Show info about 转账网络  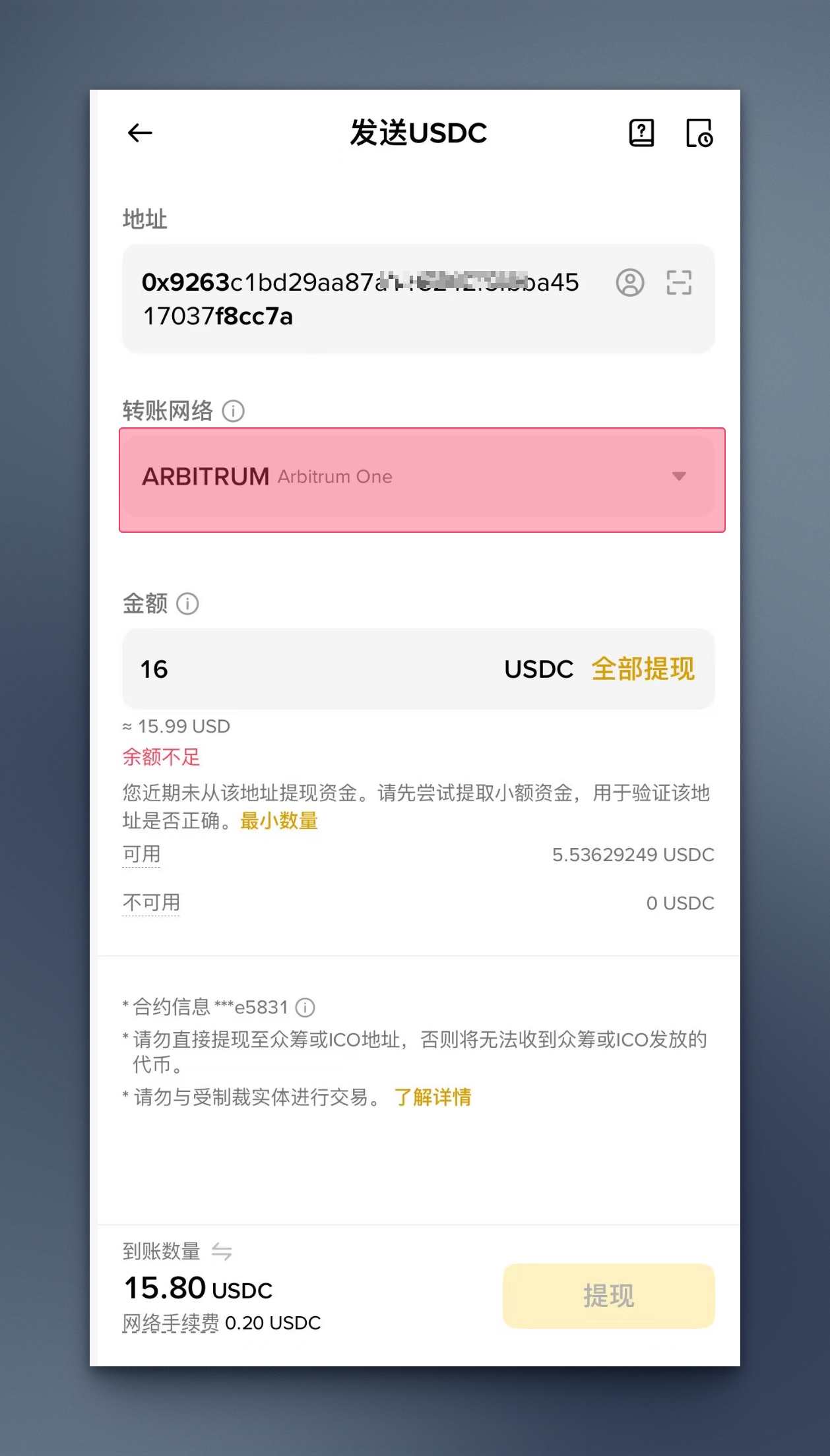click(x=233, y=411)
